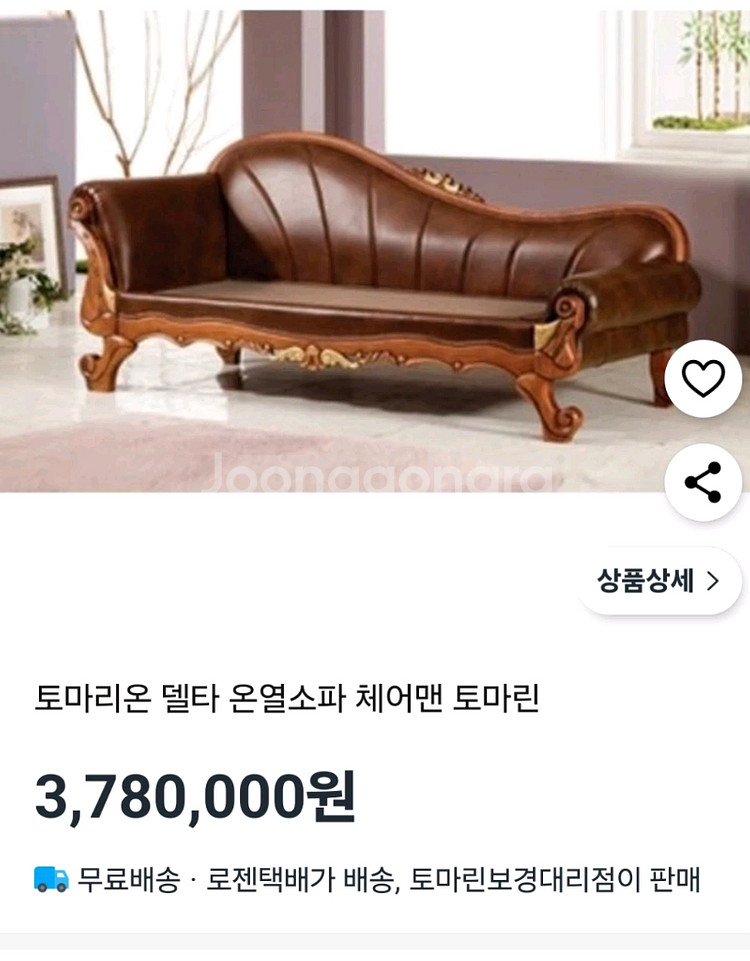The image size is (750, 961).
Task: Add this sofa to favorites with the heart
Action: coord(703,379)
